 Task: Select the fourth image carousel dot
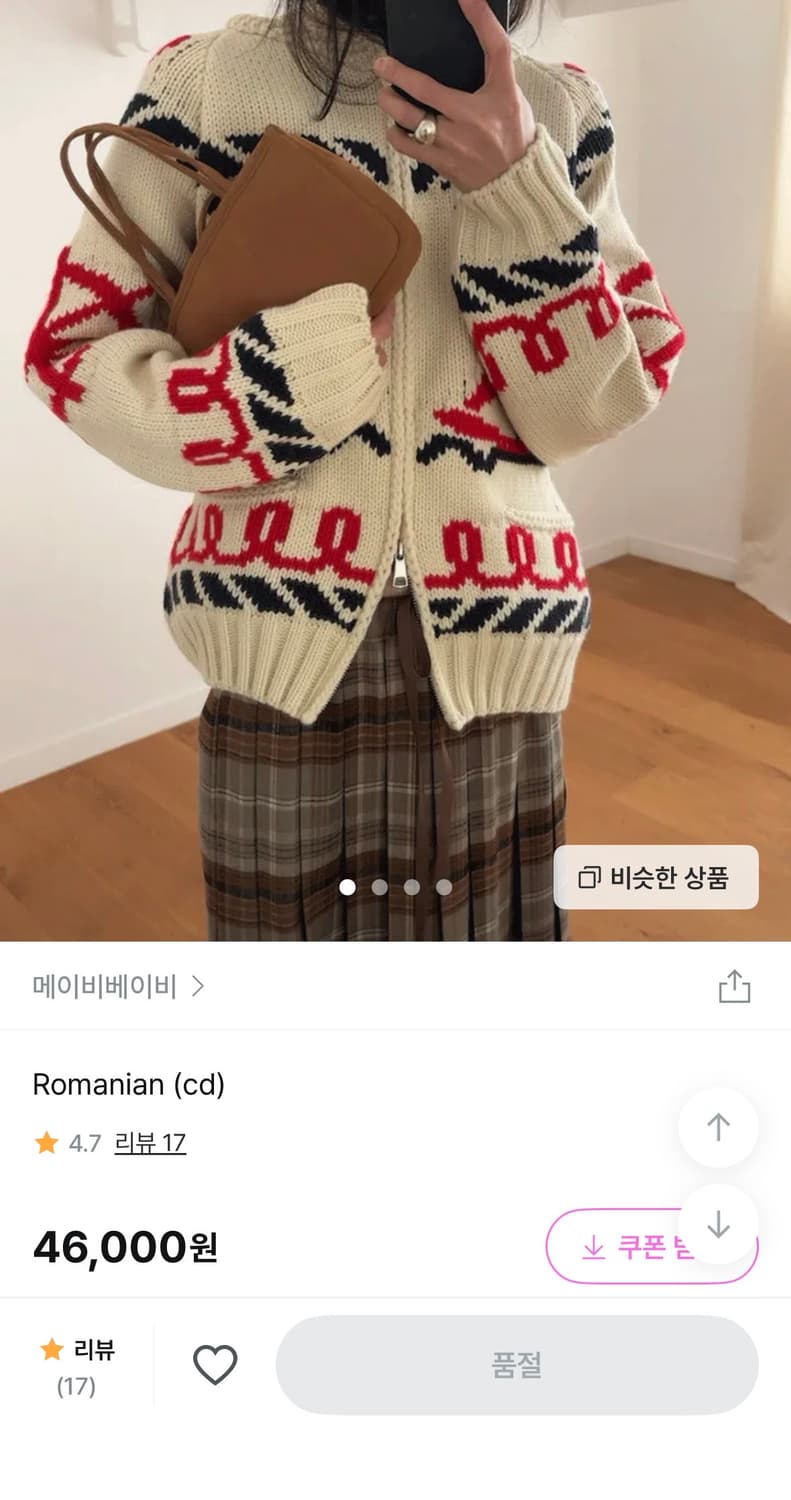(443, 886)
